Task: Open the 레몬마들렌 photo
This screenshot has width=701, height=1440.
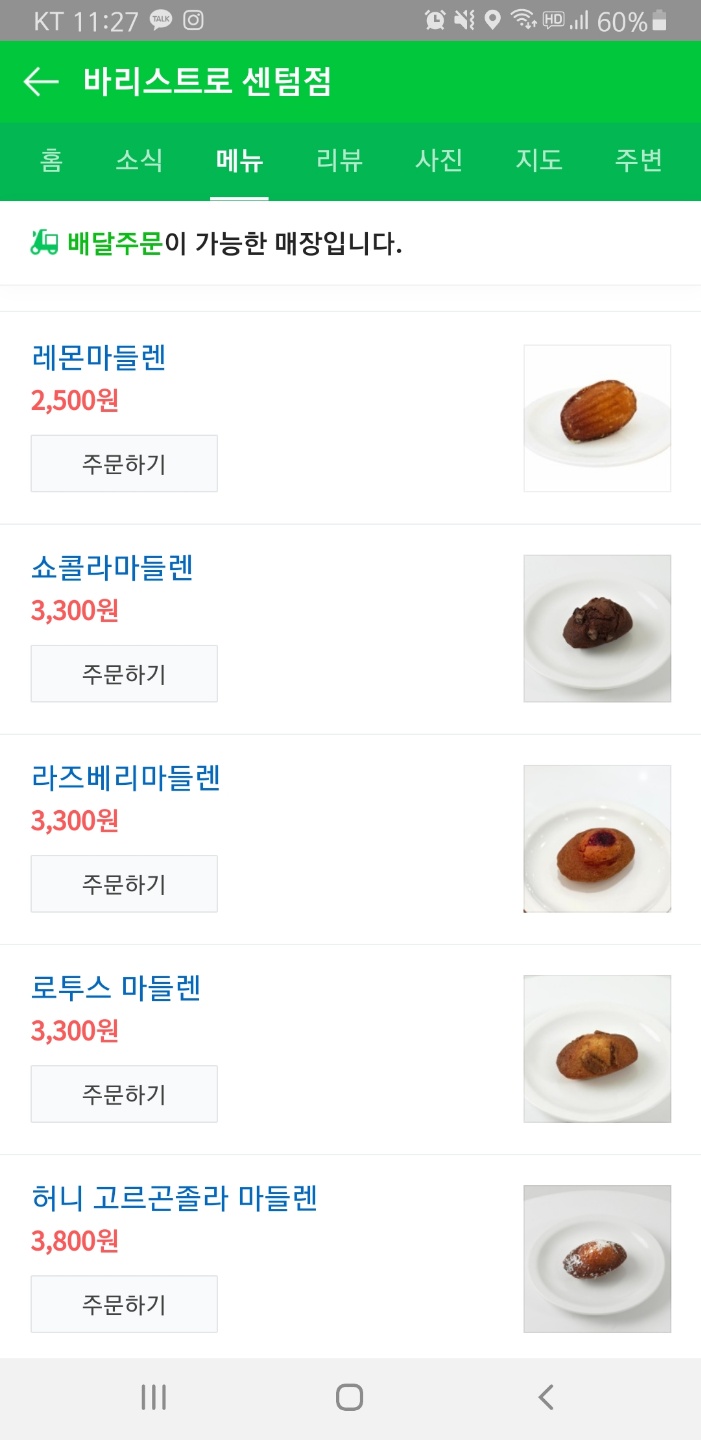Action: tap(597, 418)
